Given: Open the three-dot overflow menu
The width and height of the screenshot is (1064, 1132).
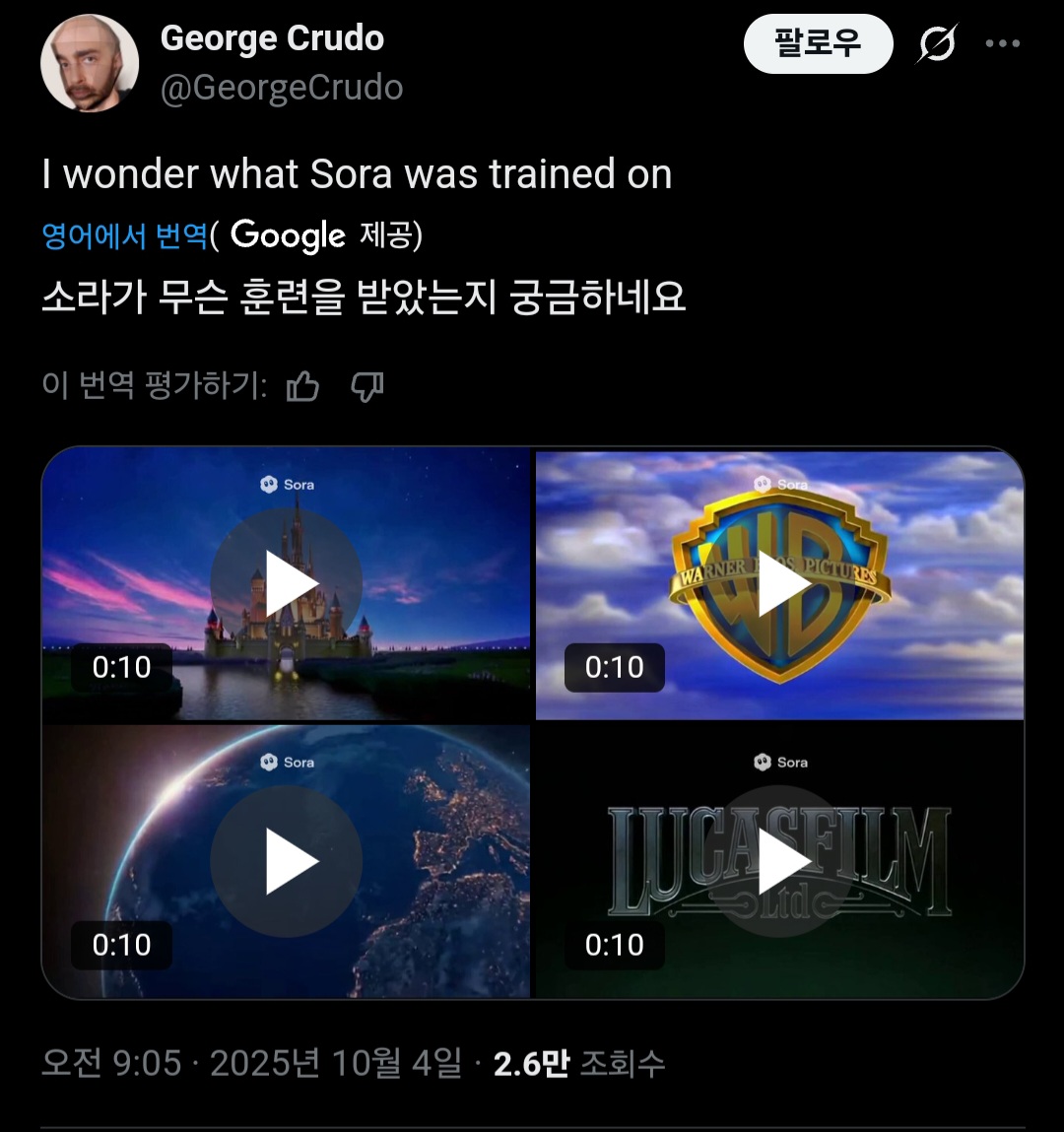Looking at the screenshot, I should point(1002,44).
